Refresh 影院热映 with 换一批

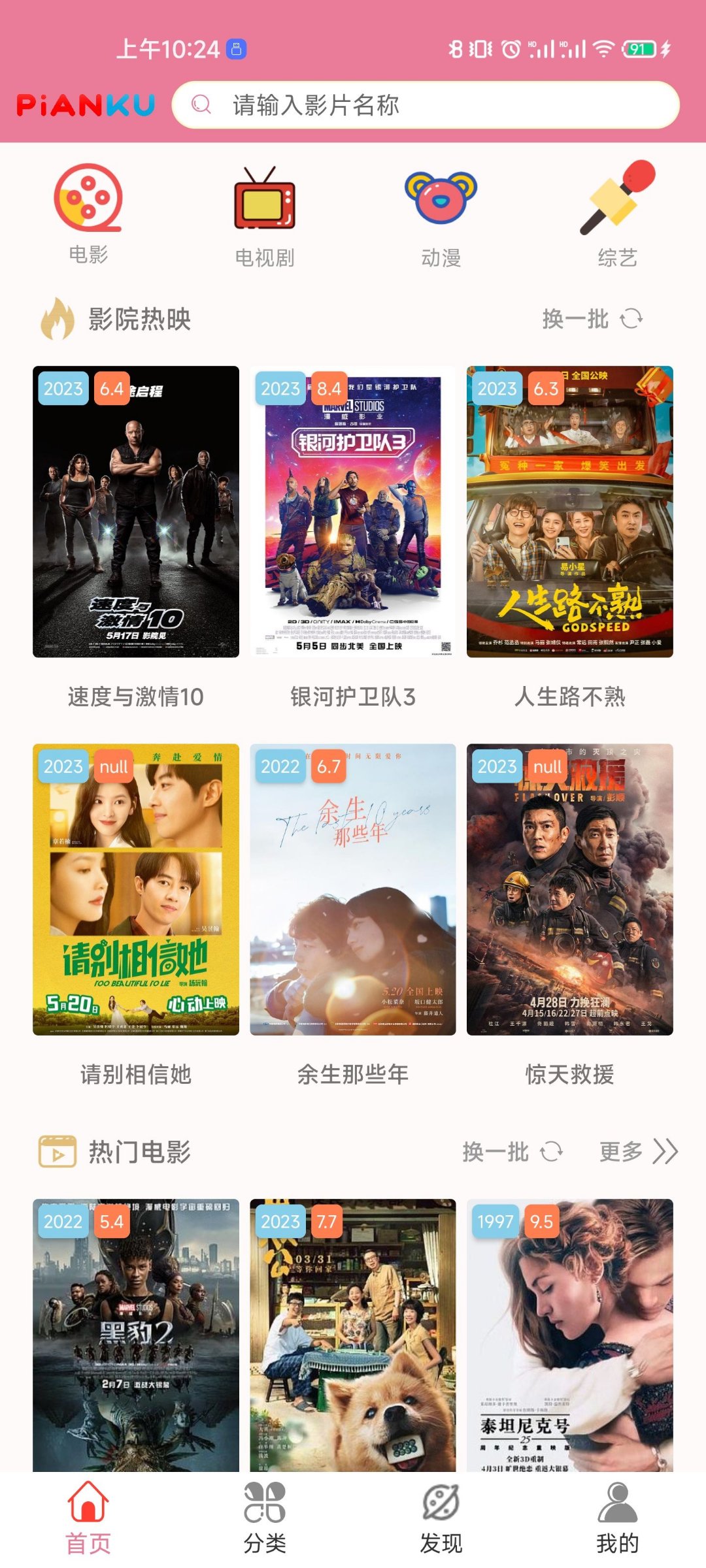592,319
